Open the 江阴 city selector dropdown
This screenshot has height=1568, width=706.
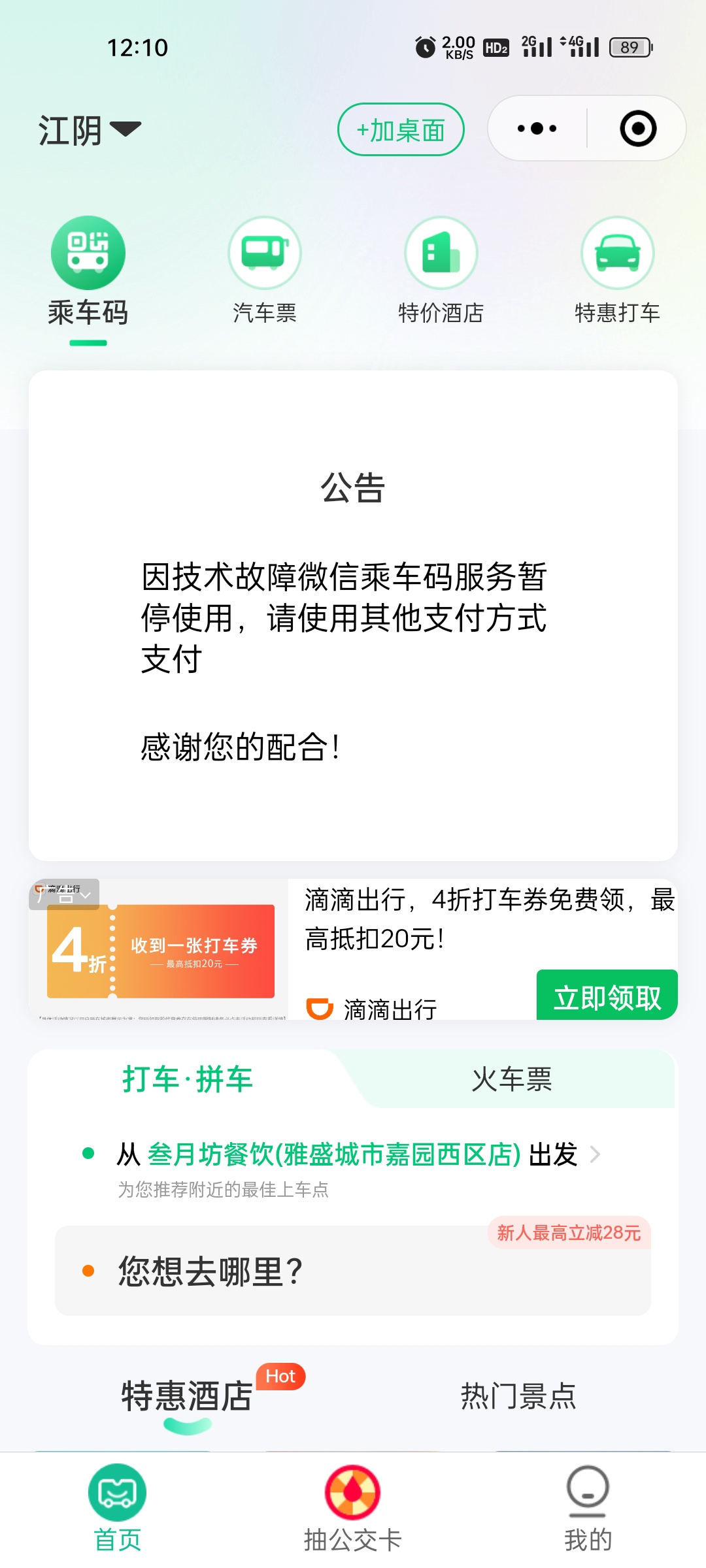tap(89, 130)
